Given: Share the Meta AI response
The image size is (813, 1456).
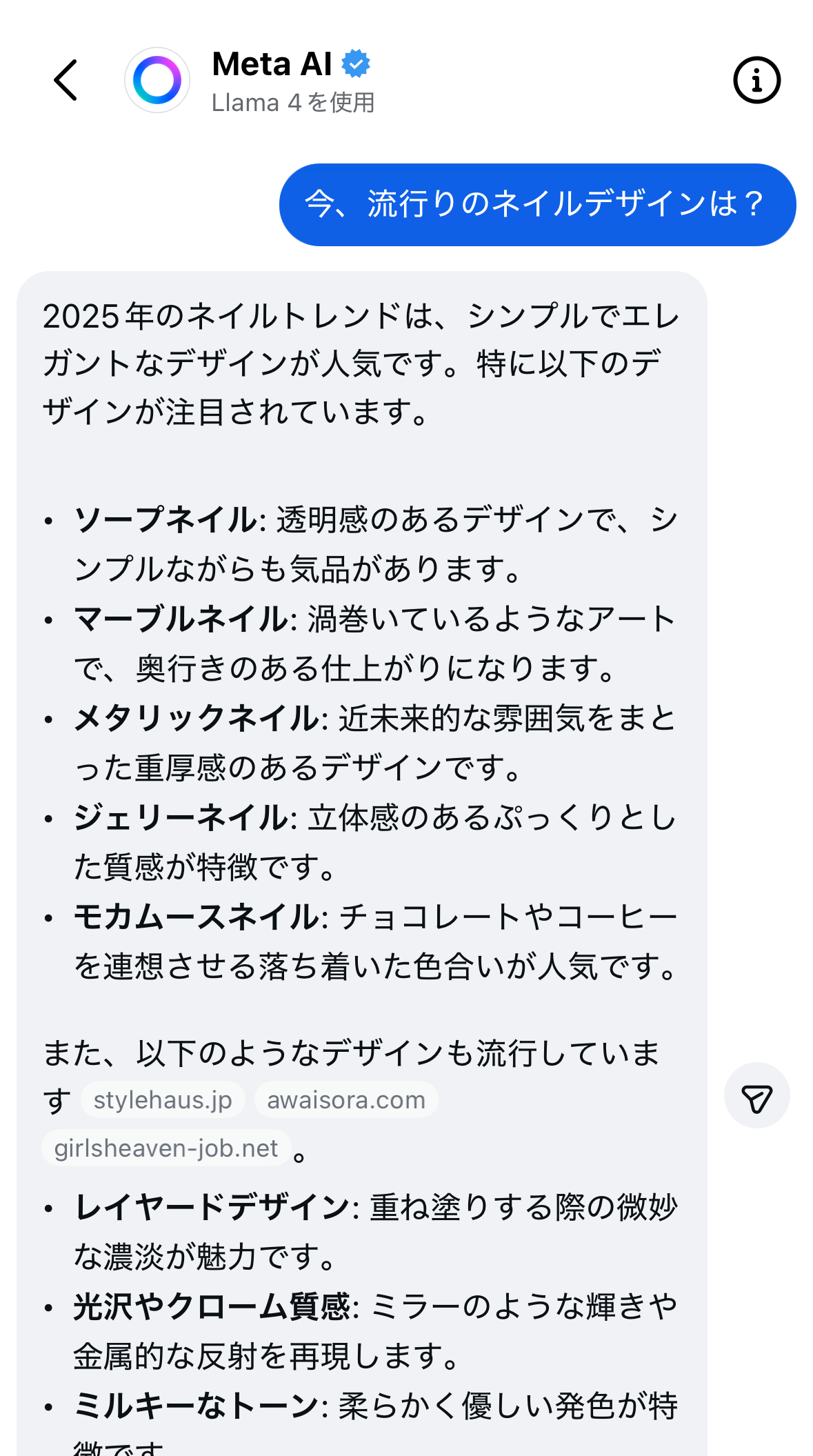Looking at the screenshot, I should click(756, 1096).
